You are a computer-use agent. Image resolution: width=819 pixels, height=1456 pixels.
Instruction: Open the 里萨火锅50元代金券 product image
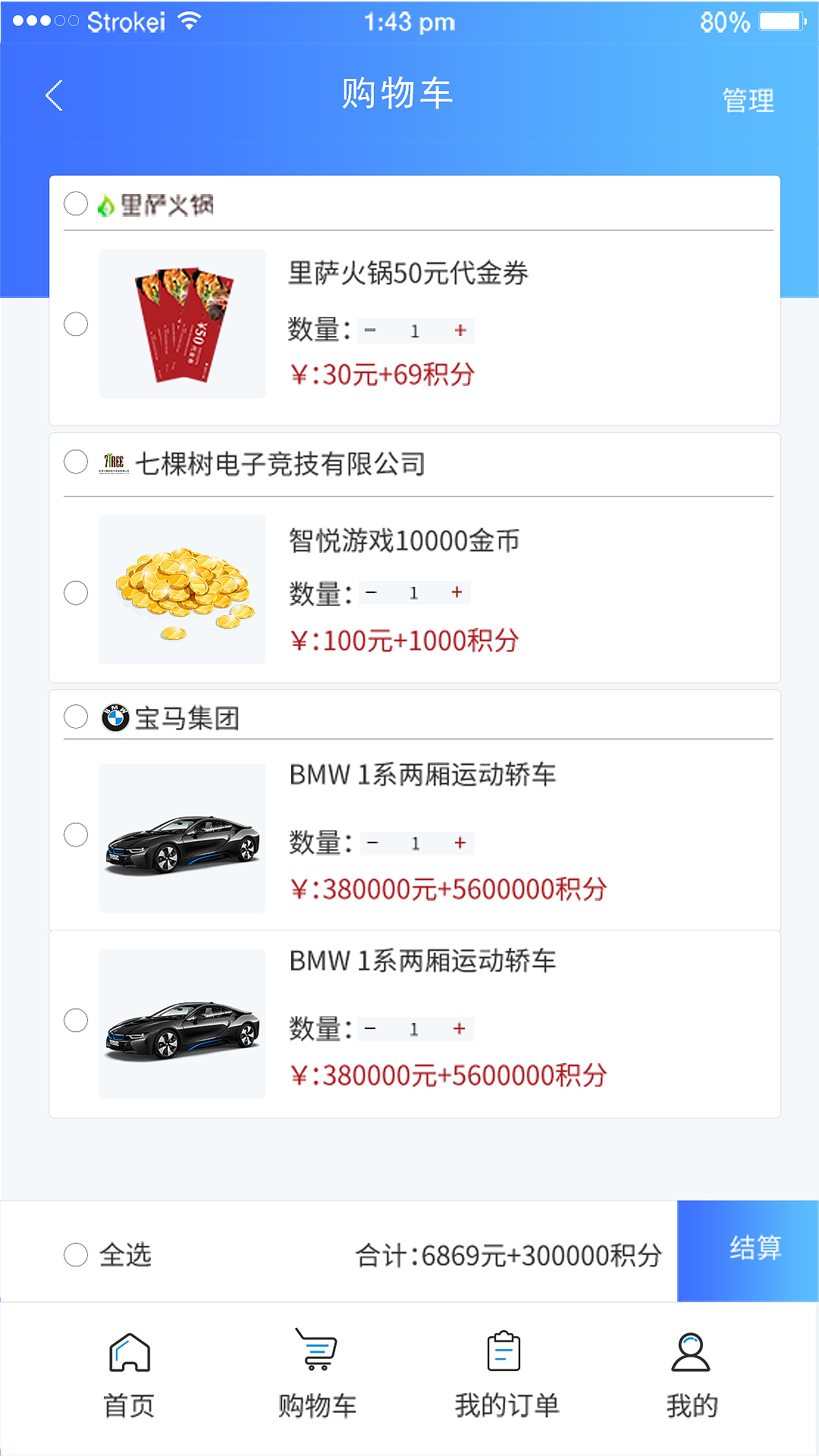(x=182, y=323)
